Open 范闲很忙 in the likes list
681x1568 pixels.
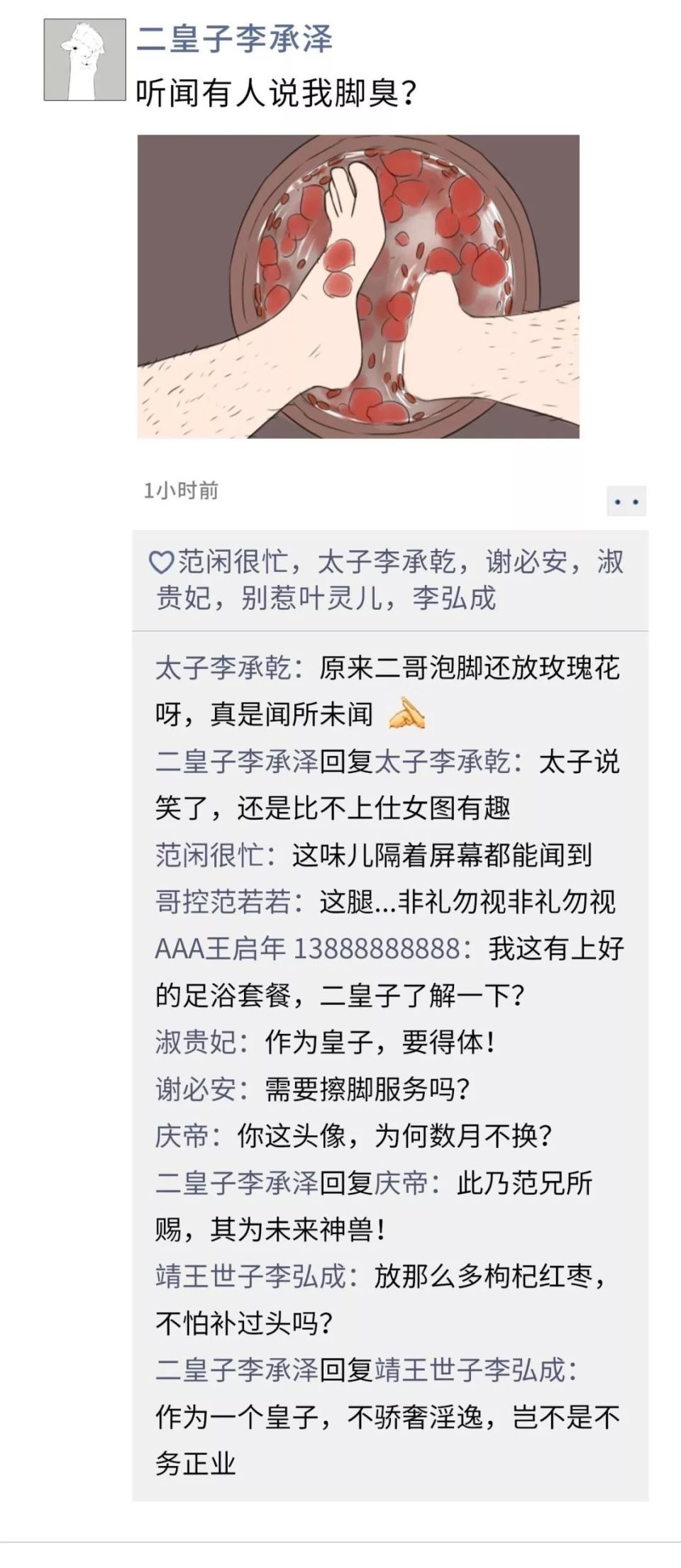pyautogui.click(x=233, y=562)
